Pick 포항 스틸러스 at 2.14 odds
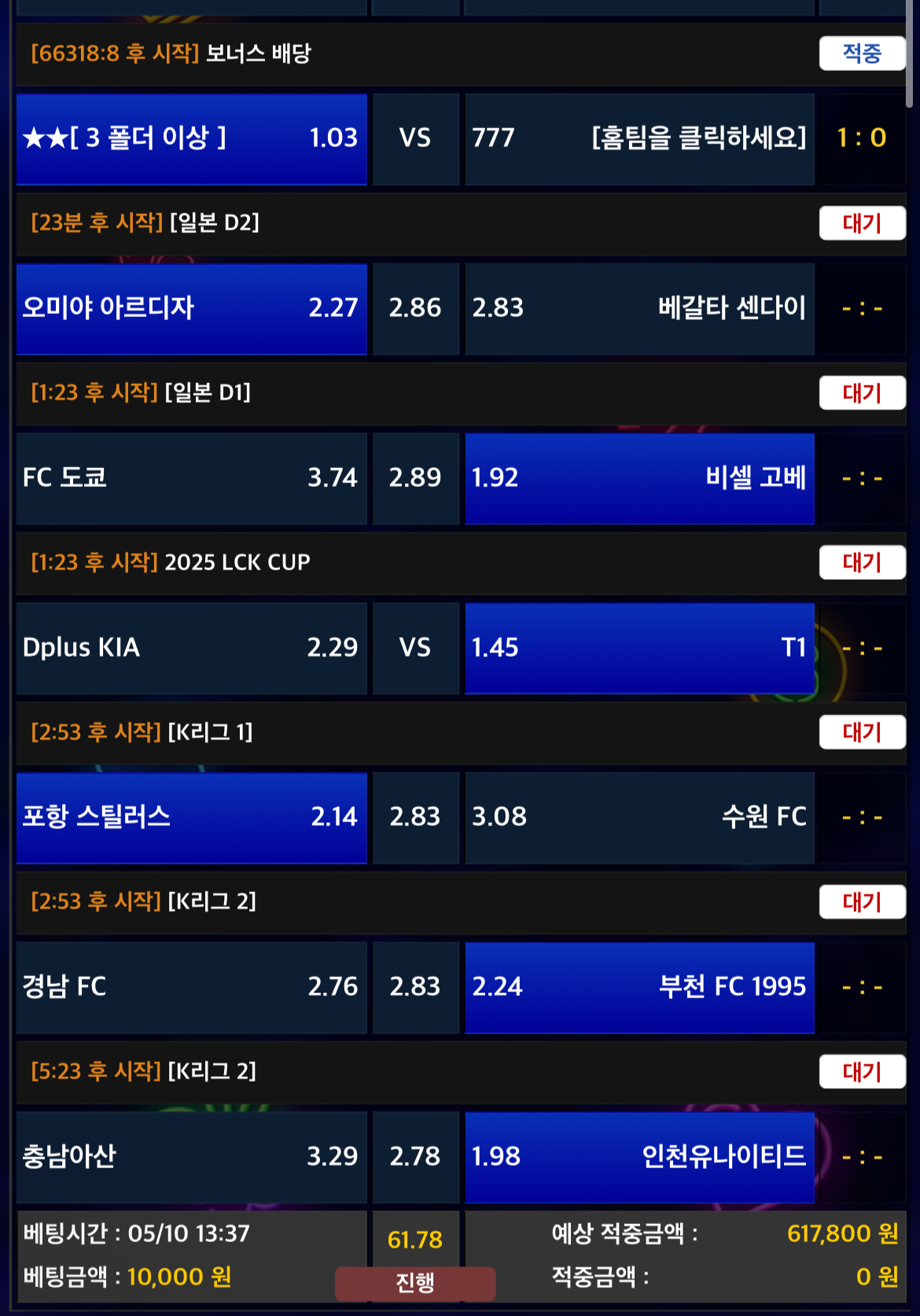Image resolution: width=920 pixels, height=1316 pixels. [x=192, y=817]
